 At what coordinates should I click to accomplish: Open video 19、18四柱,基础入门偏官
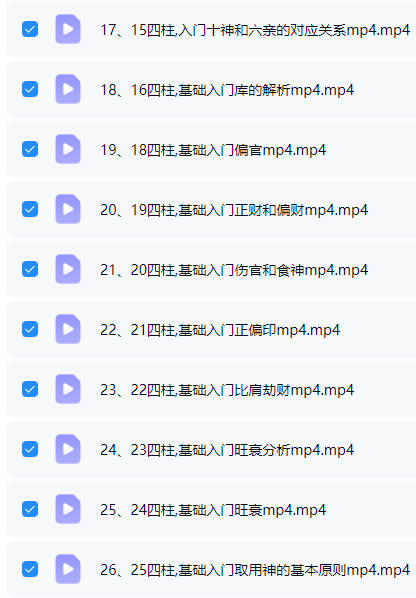coord(213,150)
